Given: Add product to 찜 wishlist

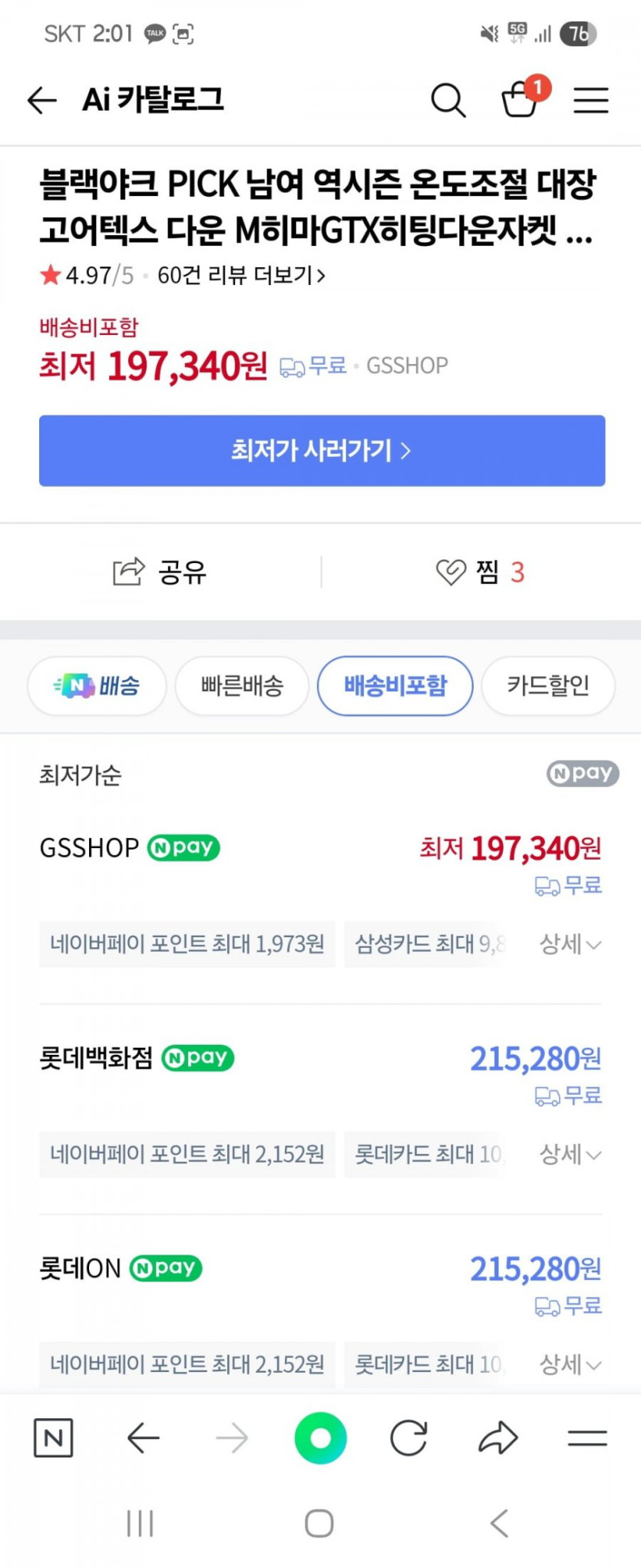Looking at the screenshot, I should (x=480, y=572).
